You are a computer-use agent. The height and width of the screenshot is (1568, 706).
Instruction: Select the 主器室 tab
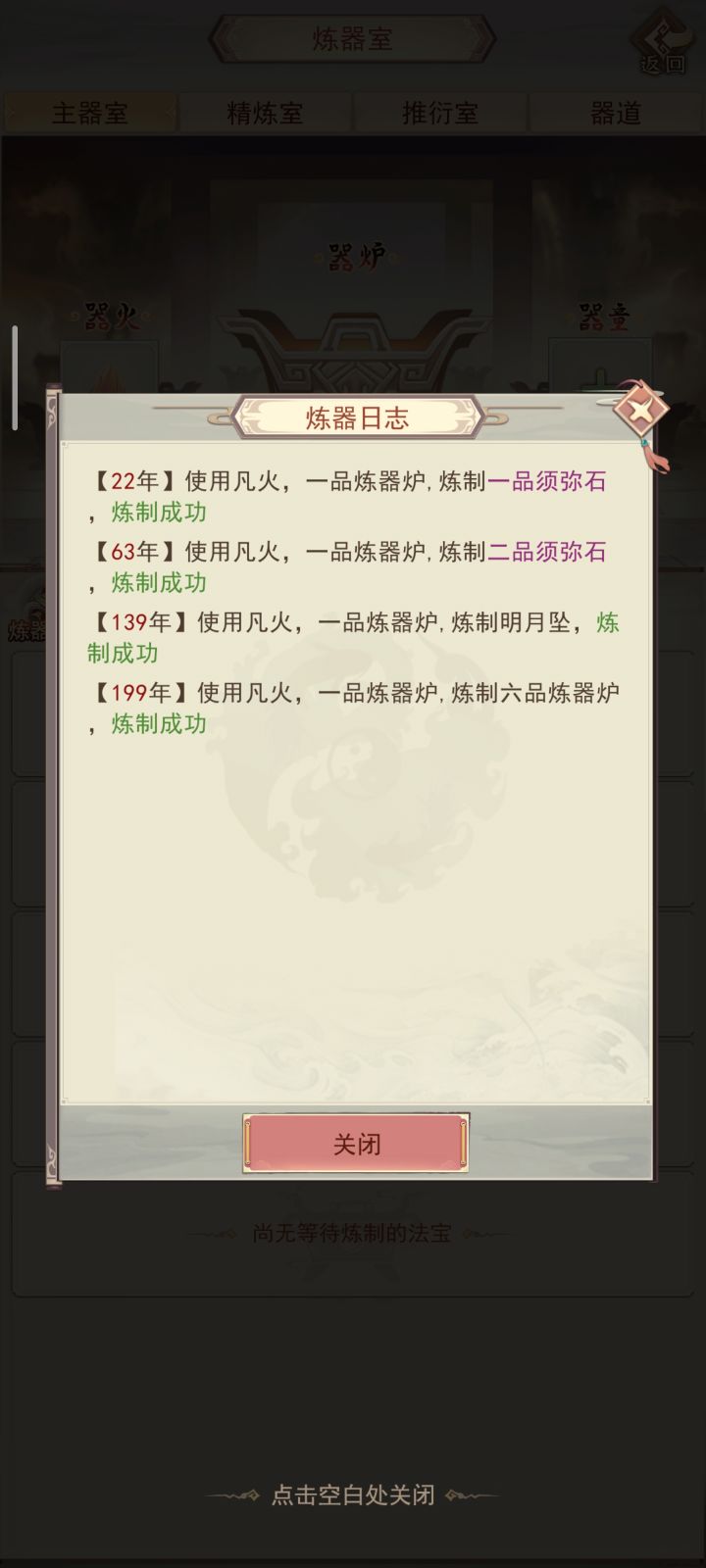pyautogui.click(x=90, y=112)
